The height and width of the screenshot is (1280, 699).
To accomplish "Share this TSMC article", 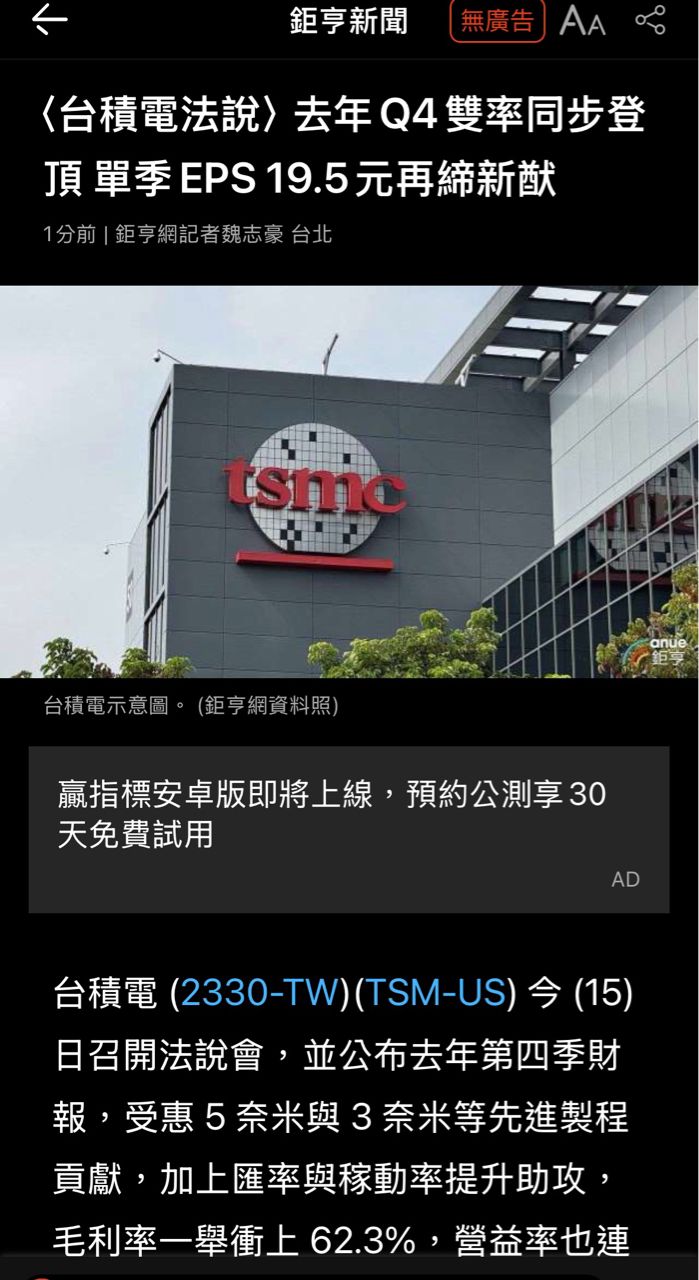I will point(650,20).
